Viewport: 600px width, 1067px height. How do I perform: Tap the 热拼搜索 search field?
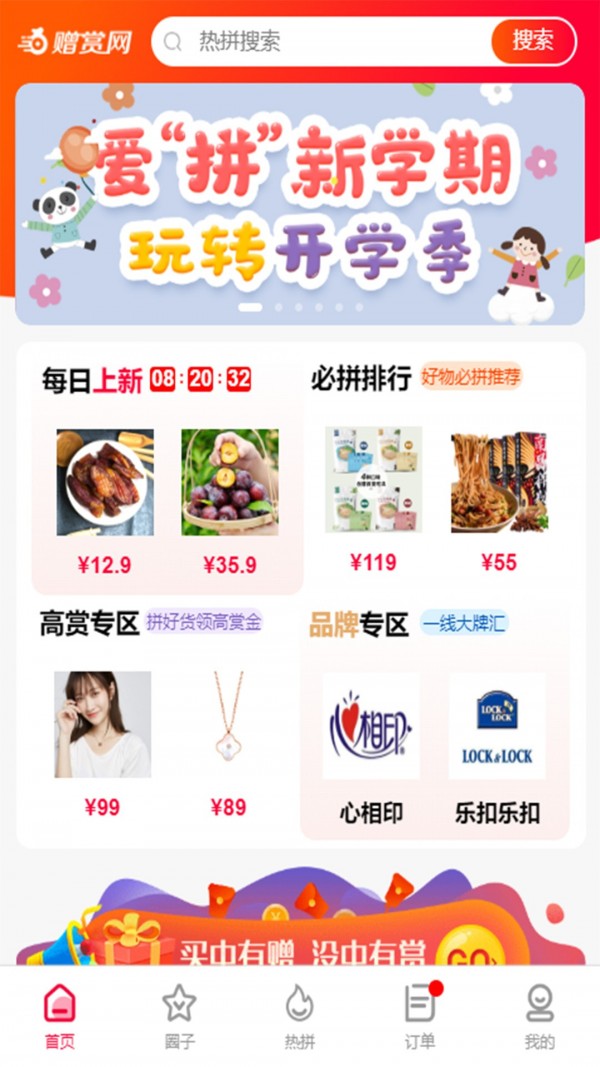(x=320, y=41)
